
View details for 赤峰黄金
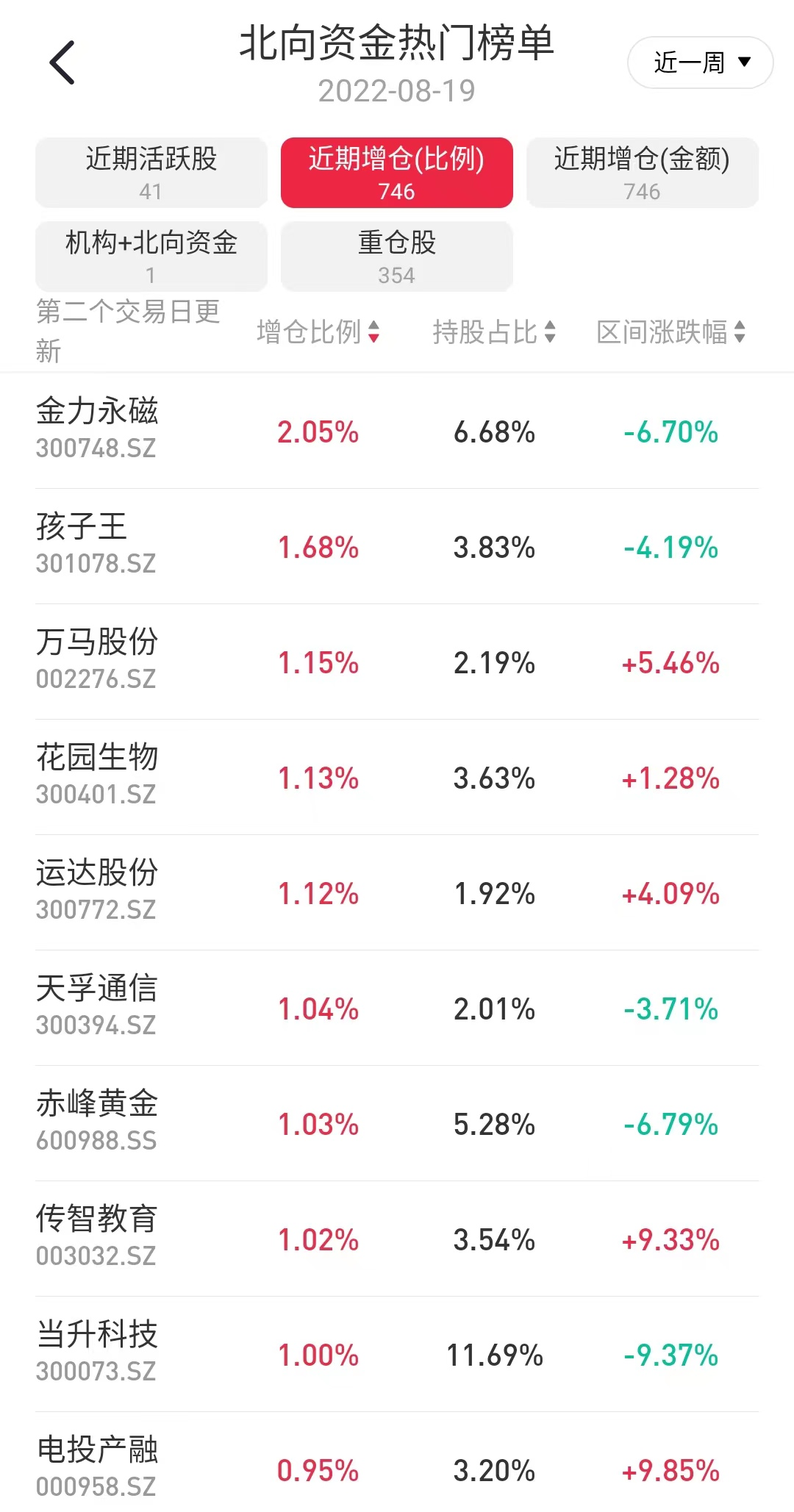click(397, 1124)
